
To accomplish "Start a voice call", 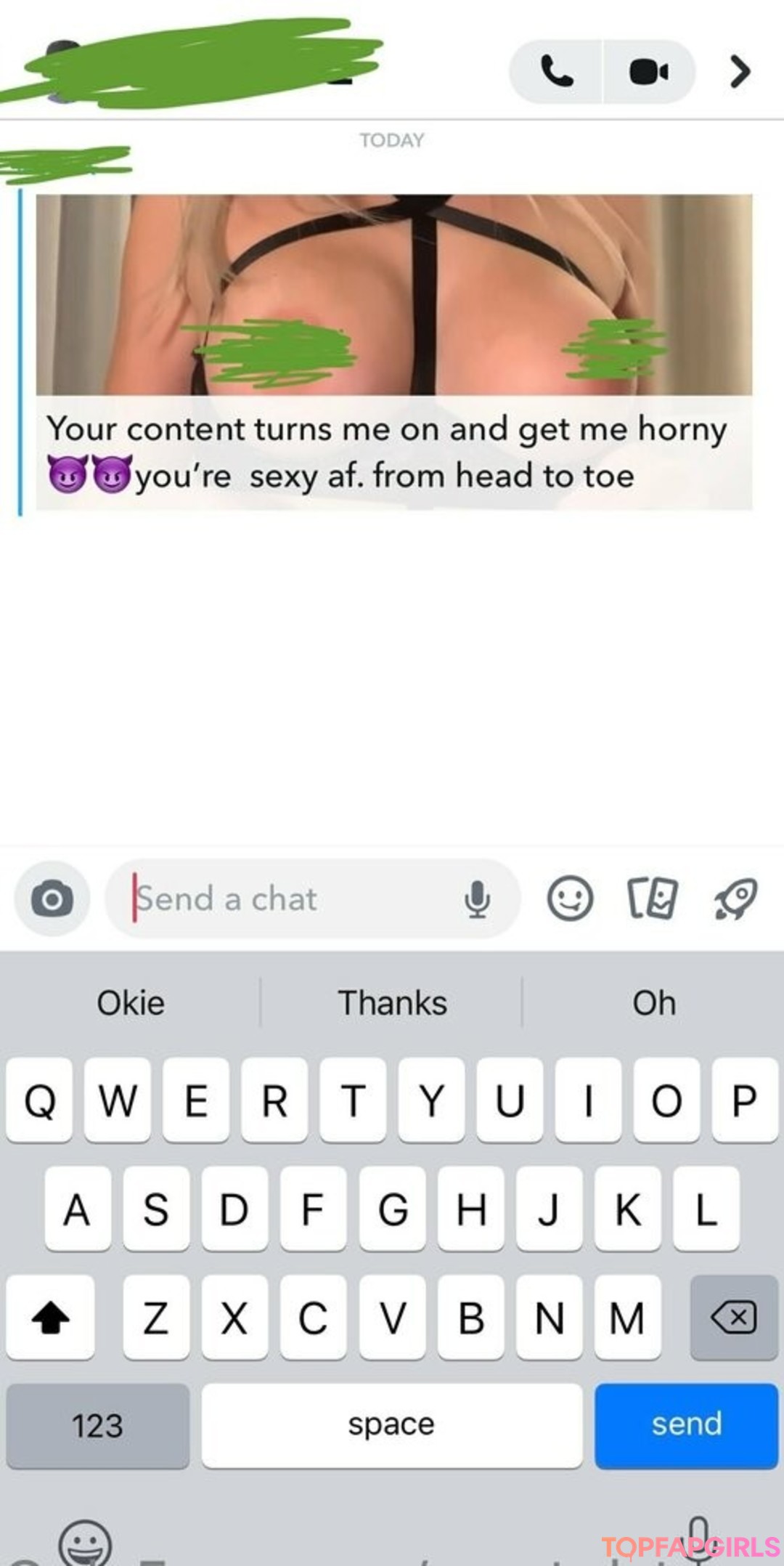I will pos(557,72).
